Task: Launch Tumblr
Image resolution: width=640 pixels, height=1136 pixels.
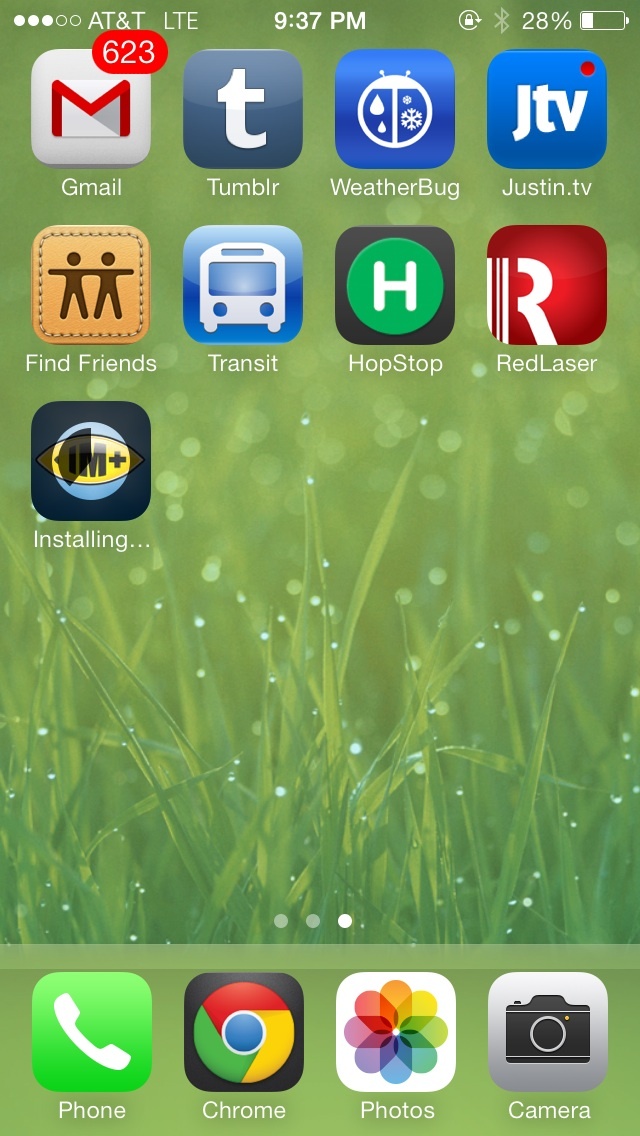Action: pos(243,109)
